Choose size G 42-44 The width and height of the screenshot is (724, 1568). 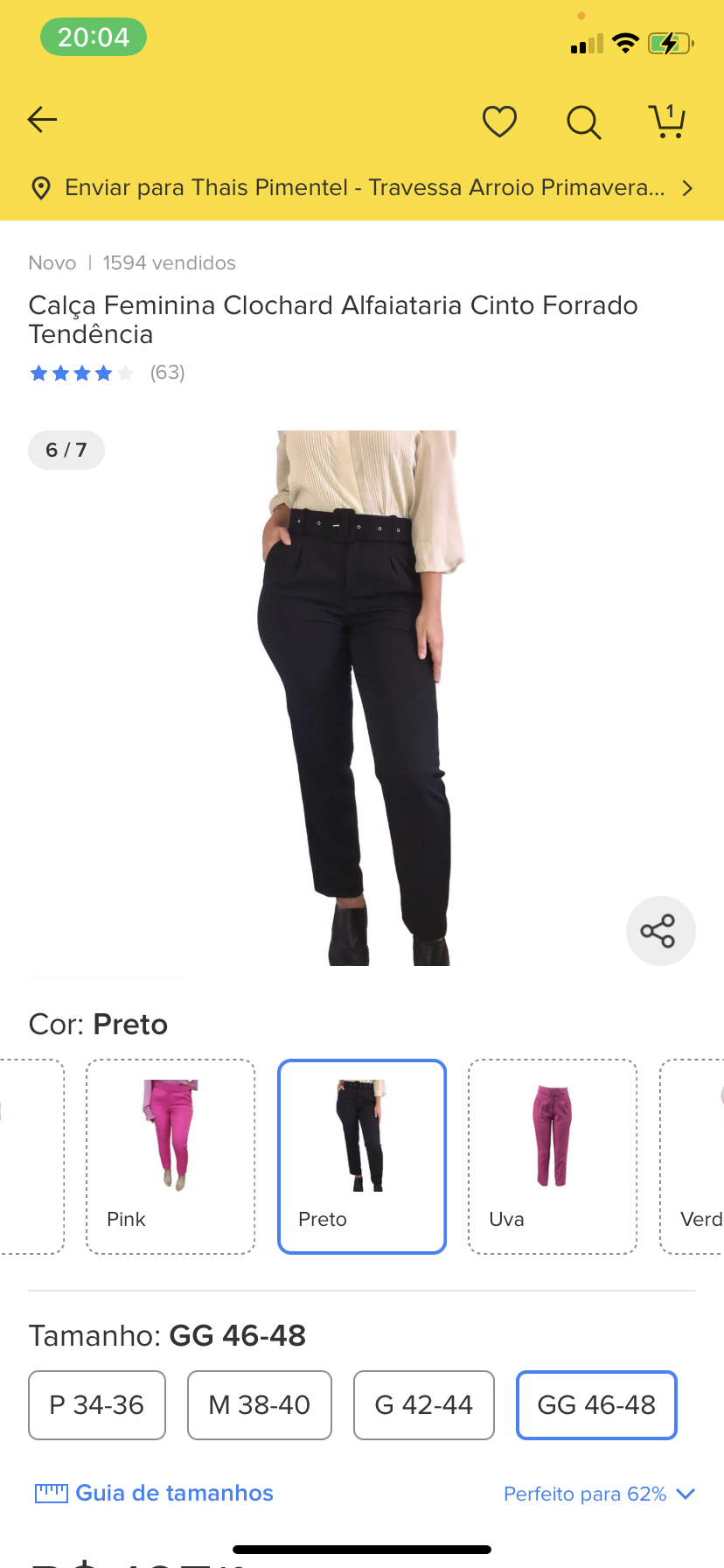pos(423,1404)
